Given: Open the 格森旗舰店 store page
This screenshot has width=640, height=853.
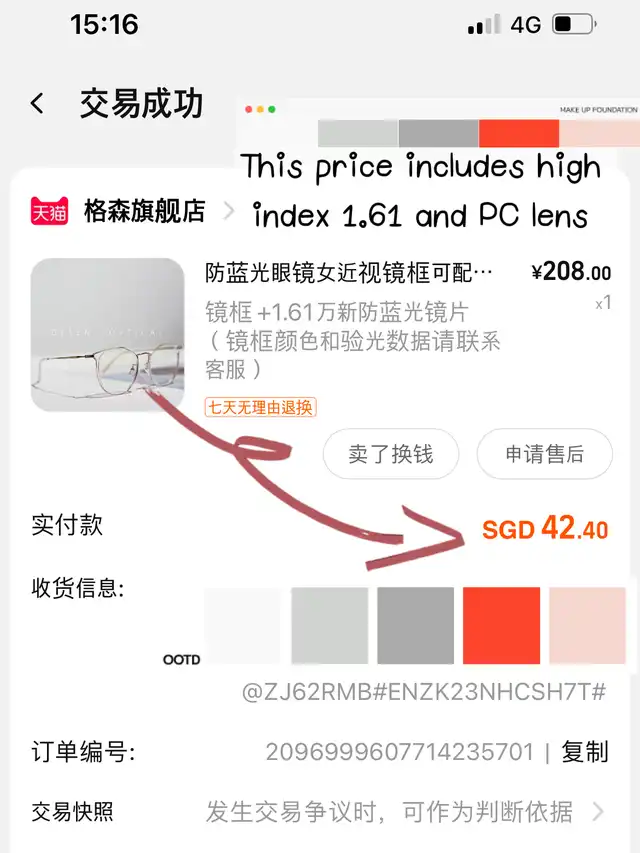Looking at the screenshot, I should pos(144,211).
